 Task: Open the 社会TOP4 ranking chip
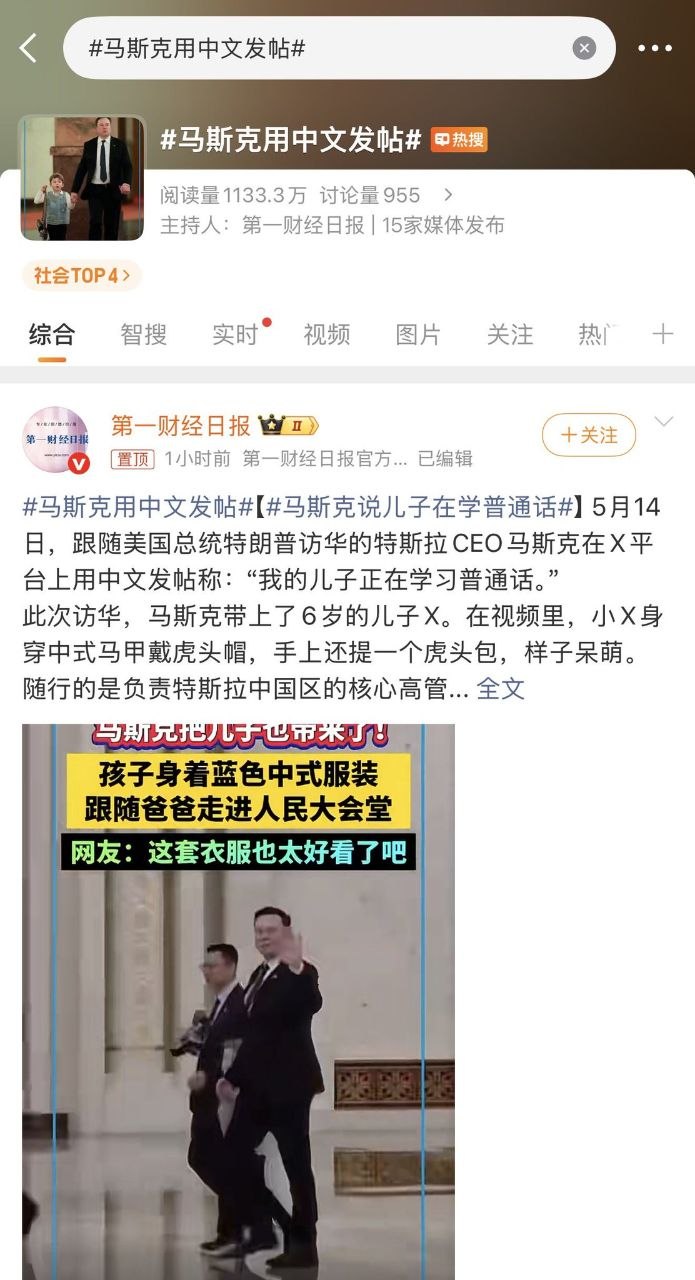click(x=81, y=275)
